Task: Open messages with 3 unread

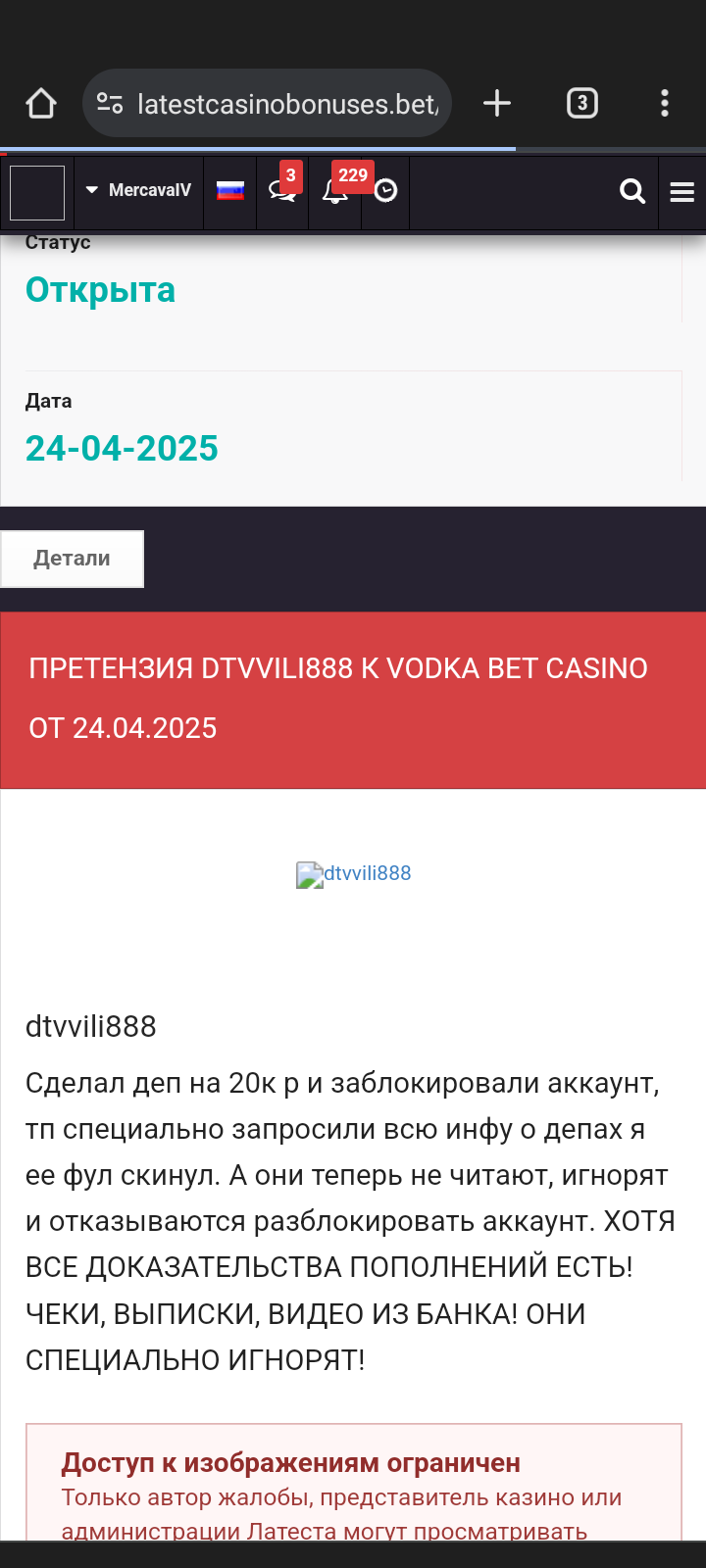Action: [x=282, y=190]
